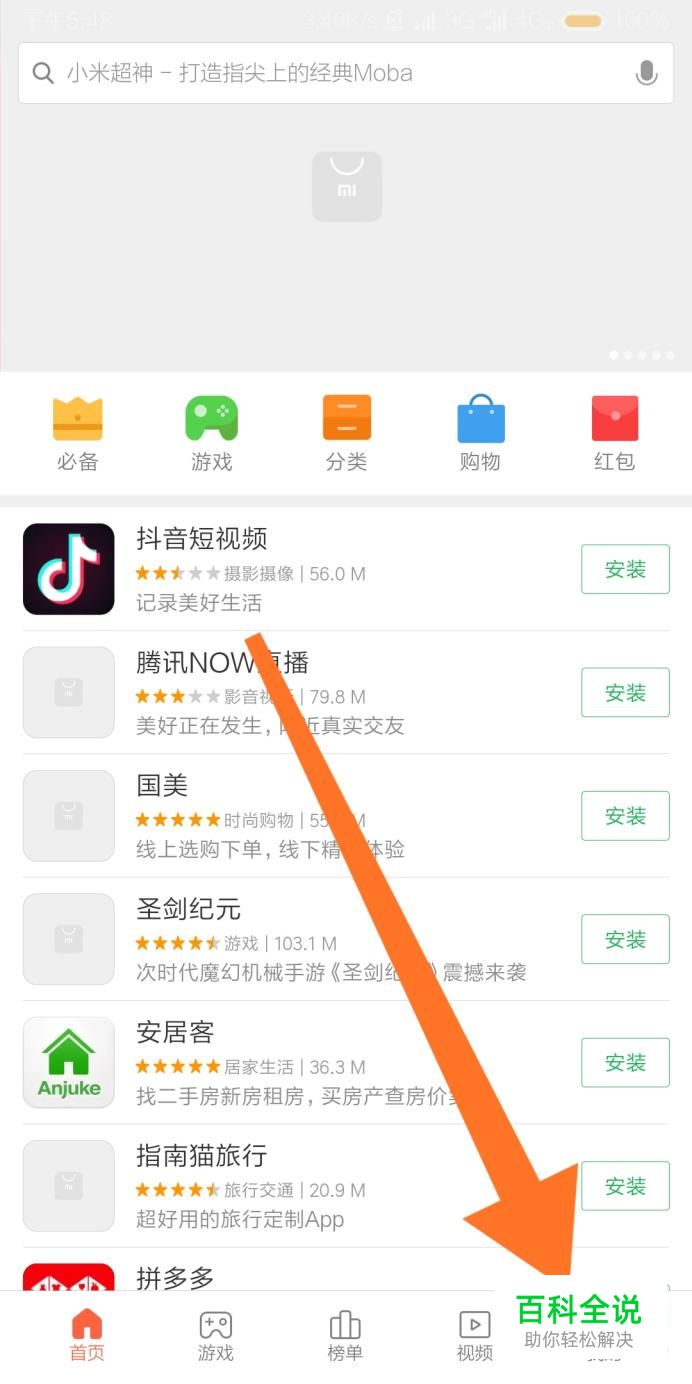Image resolution: width=692 pixels, height=1384 pixels.
Task: Install 指南猫旅行
Action: (625, 1186)
